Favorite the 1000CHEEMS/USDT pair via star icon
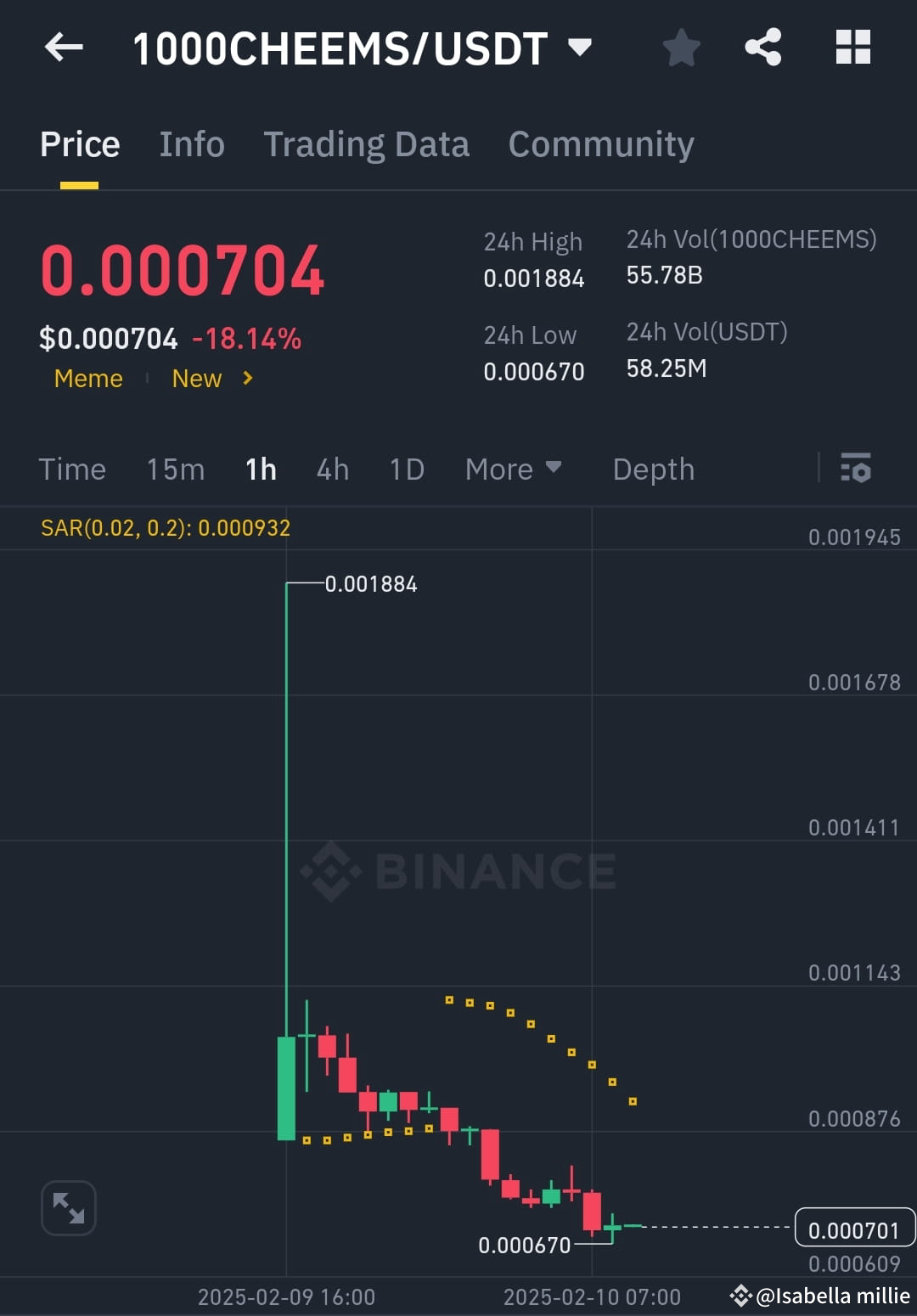 coord(681,48)
